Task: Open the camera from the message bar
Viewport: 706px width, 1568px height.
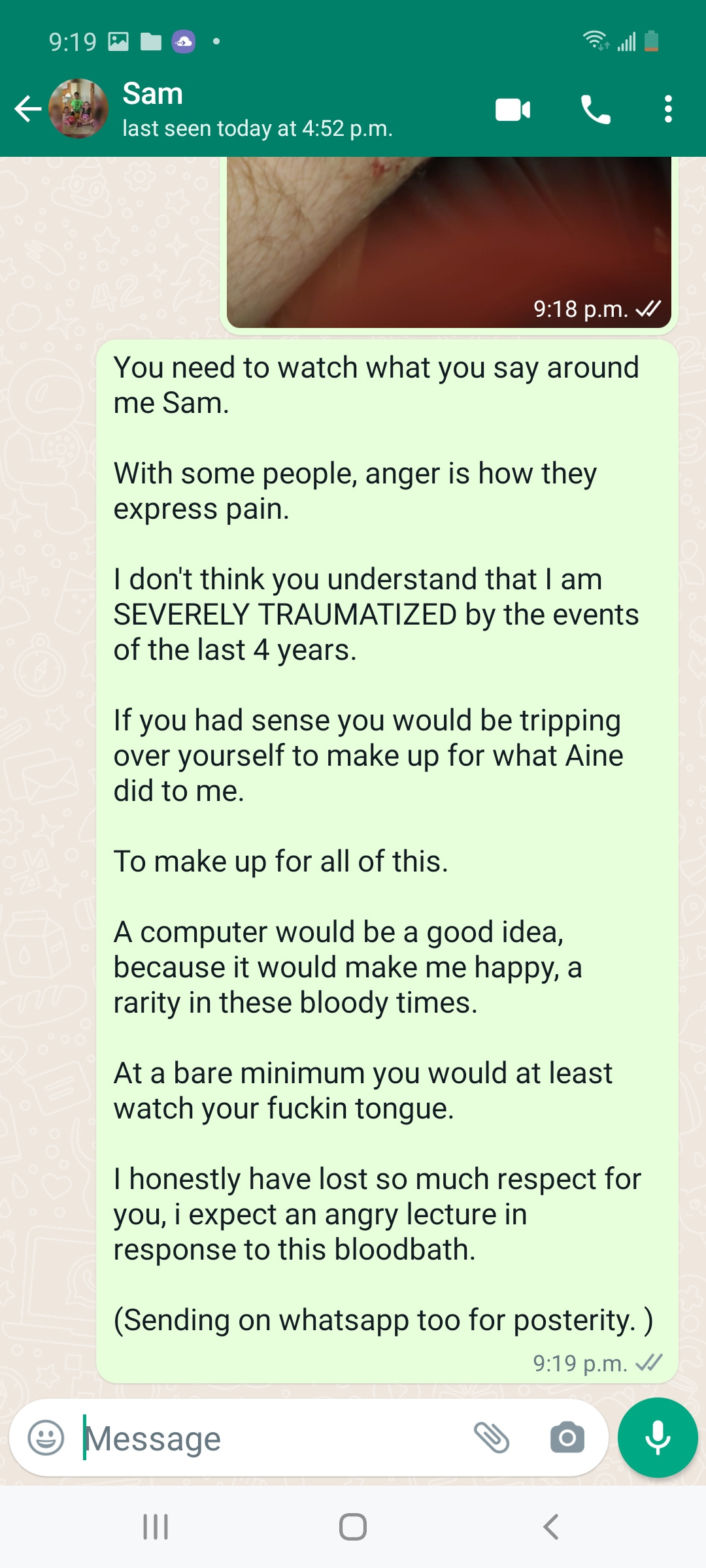Action: pyautogui.click(x=567, y=1438)
